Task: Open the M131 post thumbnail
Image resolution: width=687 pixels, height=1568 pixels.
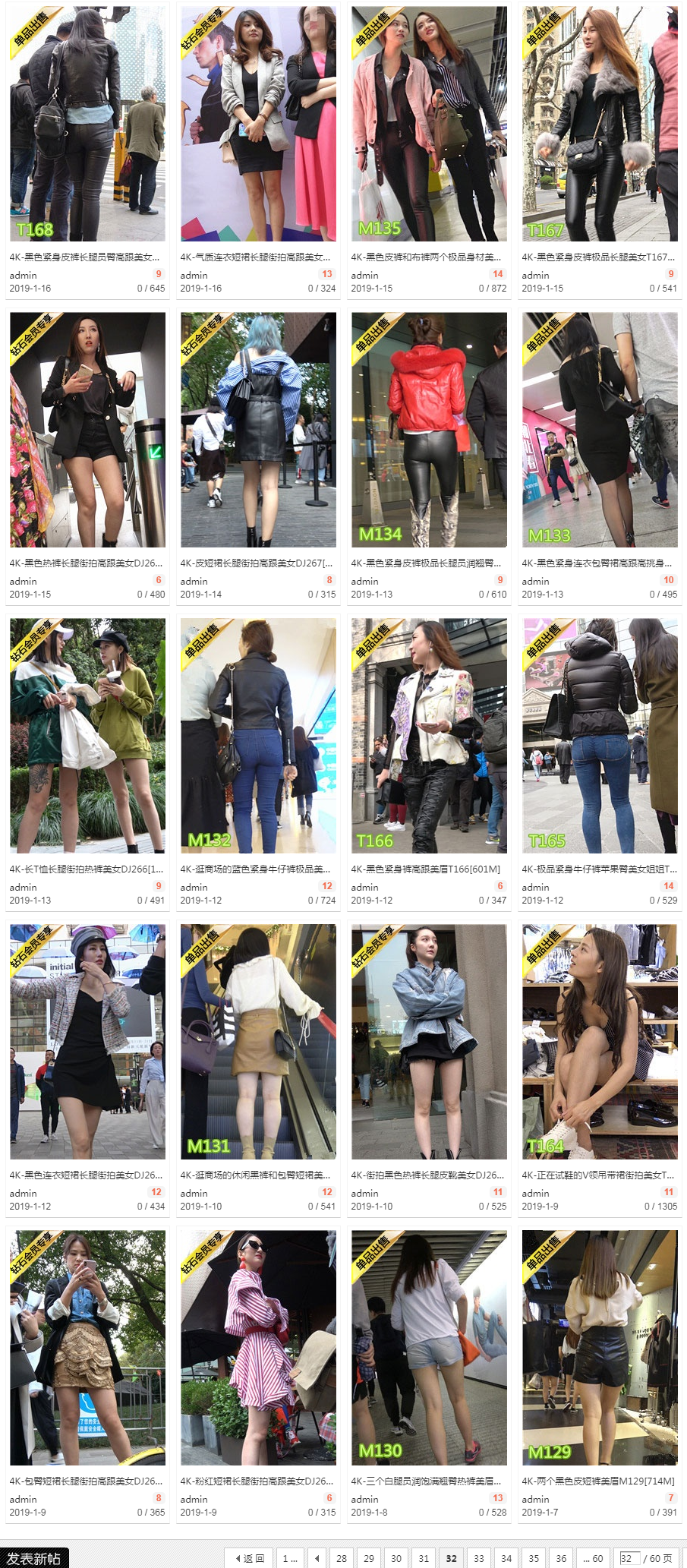Action: 258,1042
